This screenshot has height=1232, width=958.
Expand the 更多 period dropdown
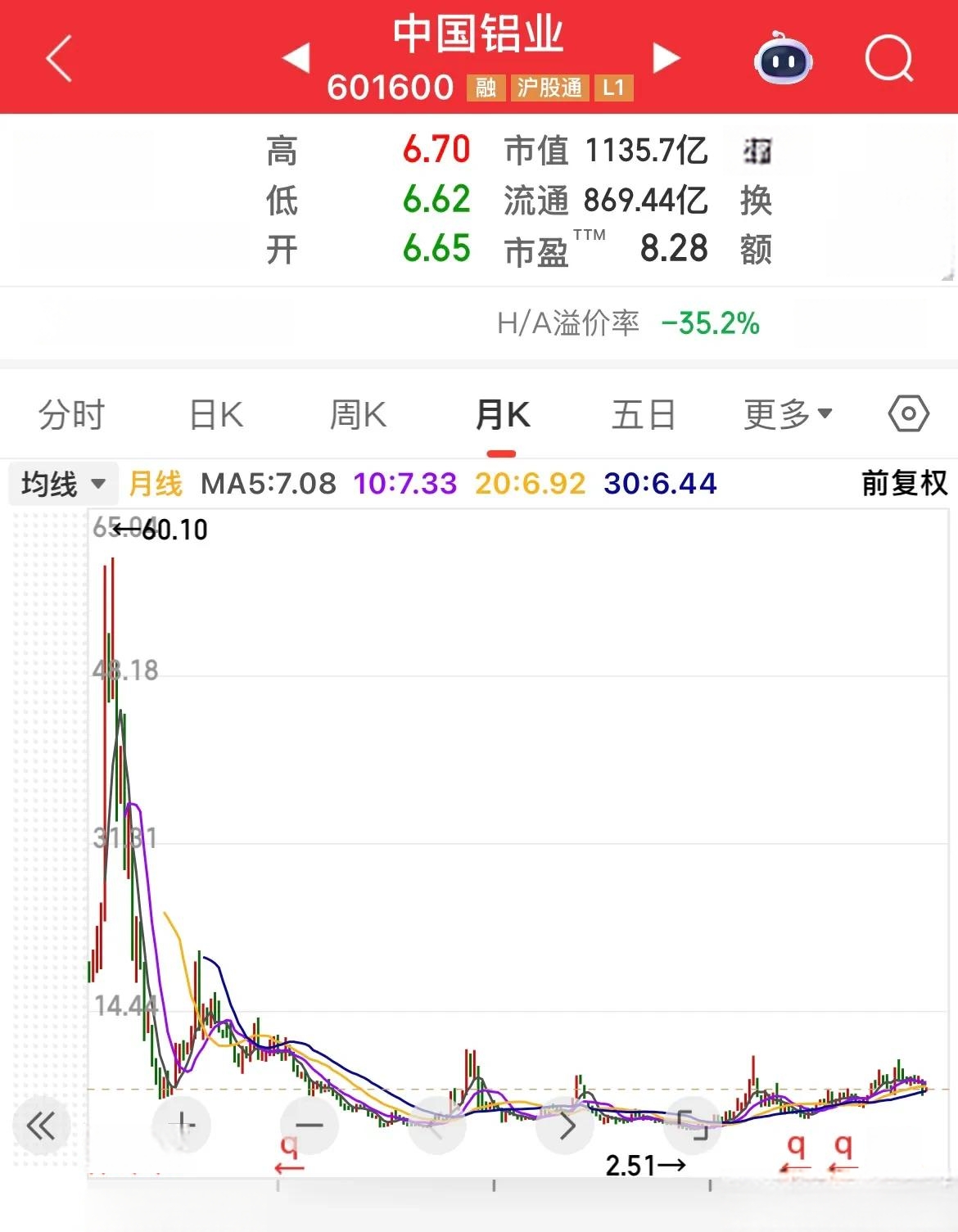pos(788,415)
